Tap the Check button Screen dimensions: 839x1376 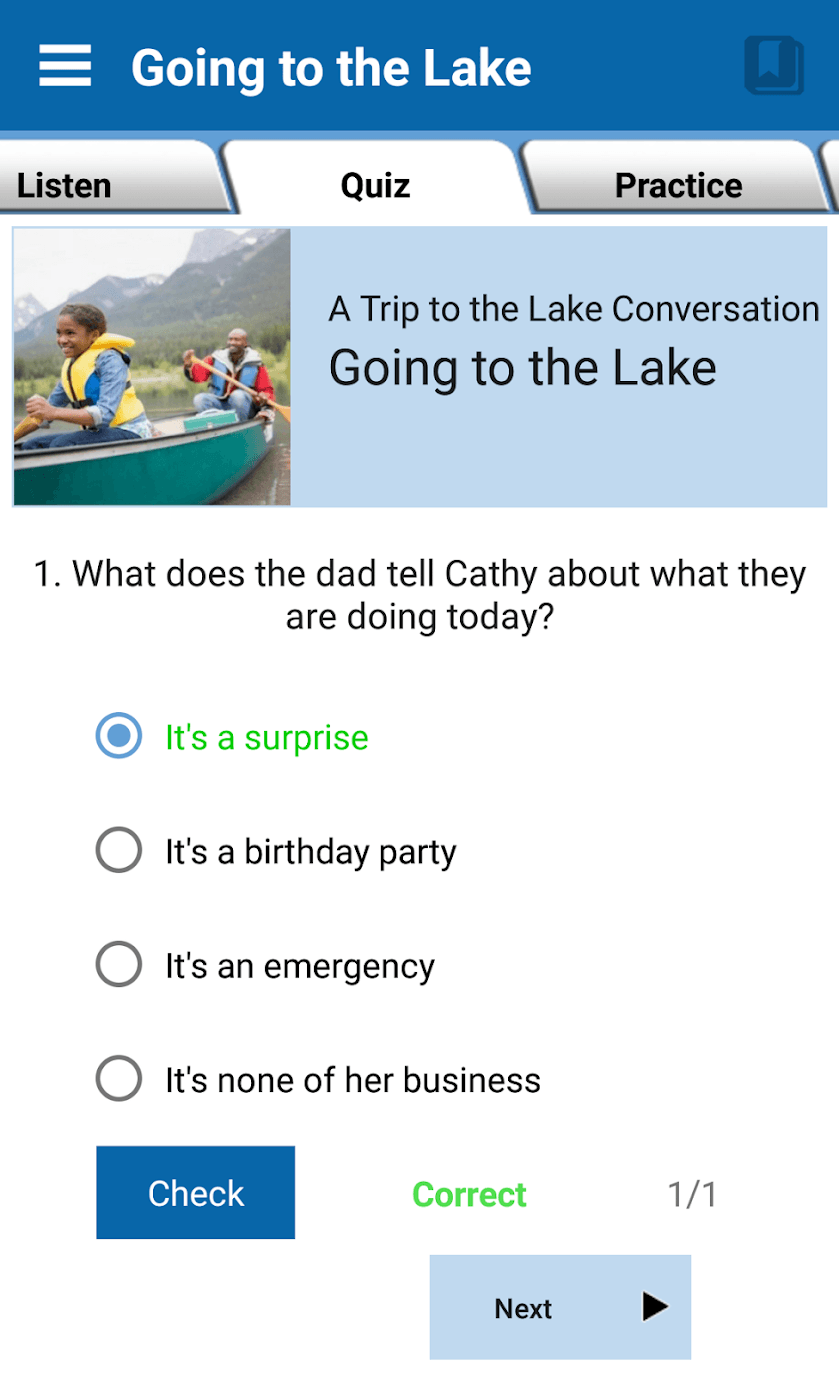click(195, 1192)
